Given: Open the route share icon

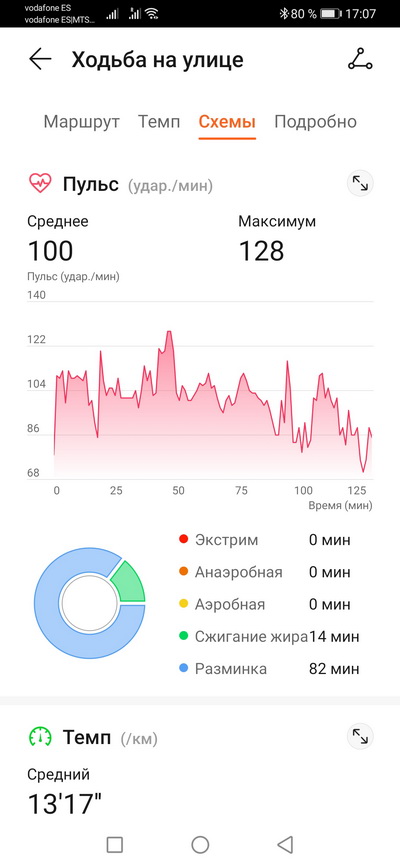Looking at the screenshot, I should coord(360,59).
